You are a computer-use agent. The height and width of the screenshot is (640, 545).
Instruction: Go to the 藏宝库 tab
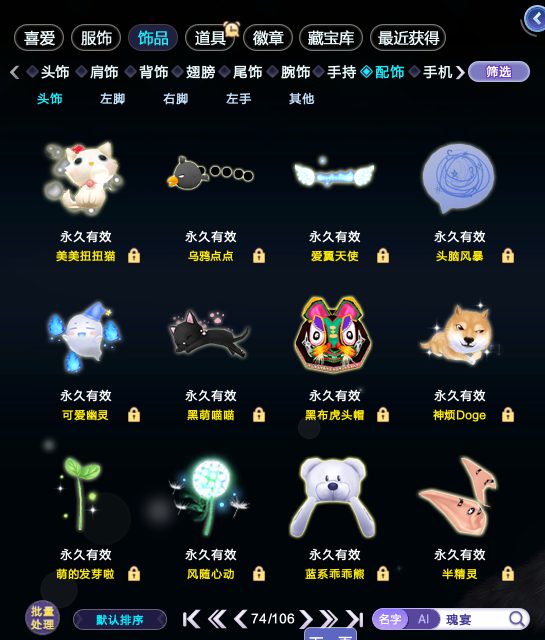pos(331,38)
